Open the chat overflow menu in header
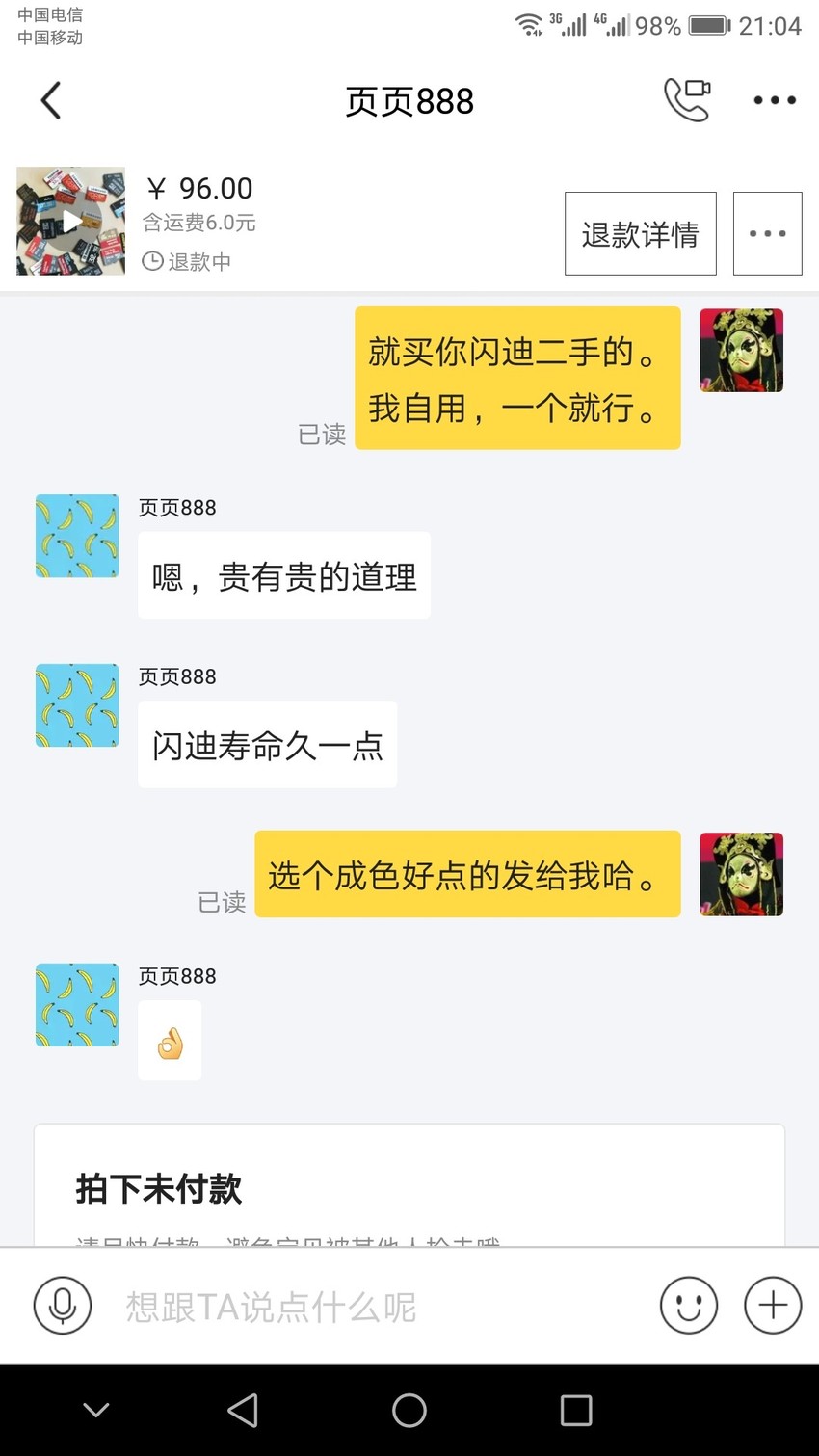This screenshot has height=1456, width=819. (775, 100)
